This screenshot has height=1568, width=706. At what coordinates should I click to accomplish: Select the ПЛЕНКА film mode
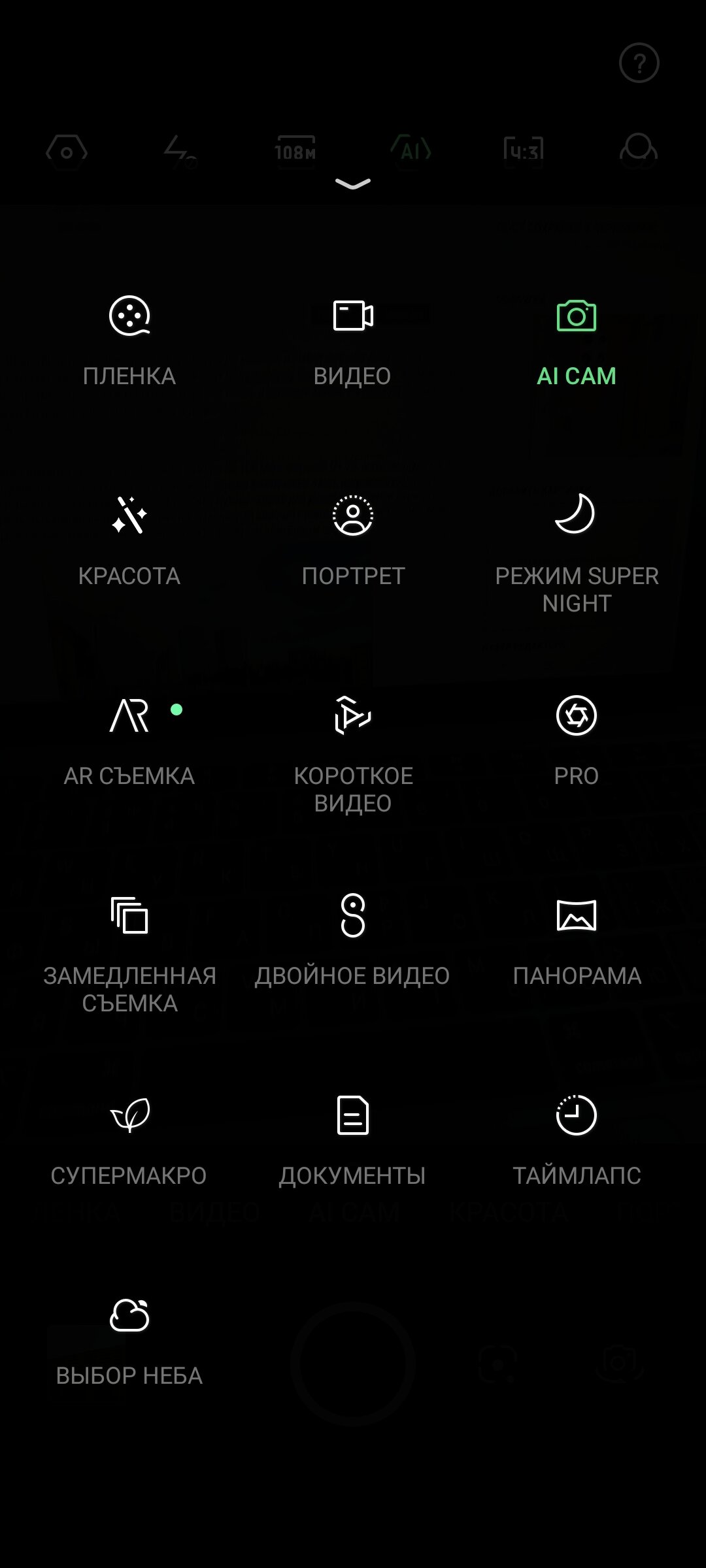coord(129,341)
